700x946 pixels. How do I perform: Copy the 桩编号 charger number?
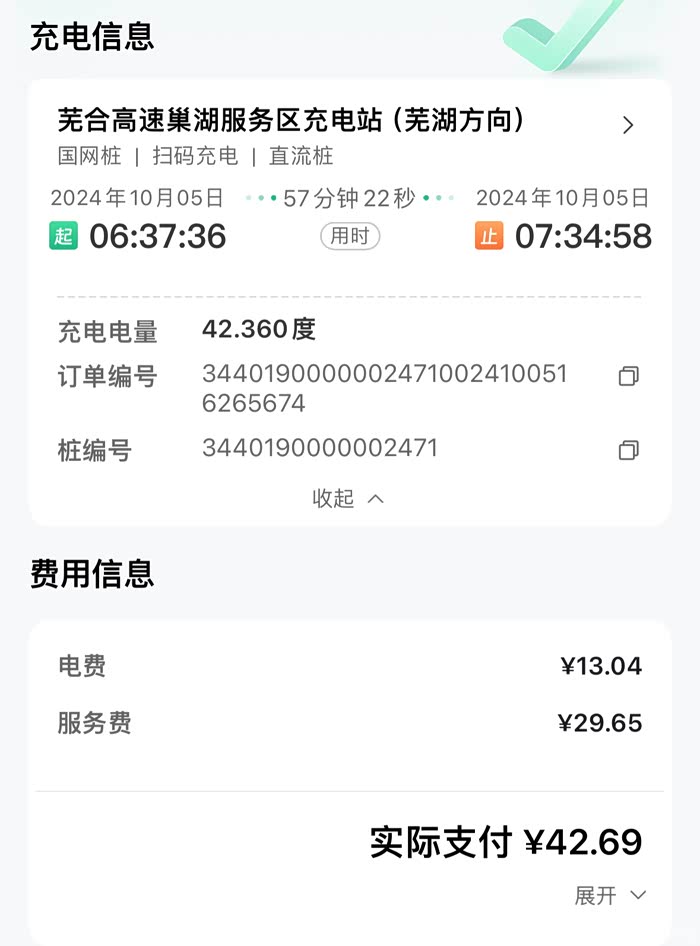click(x=628, y=450)
